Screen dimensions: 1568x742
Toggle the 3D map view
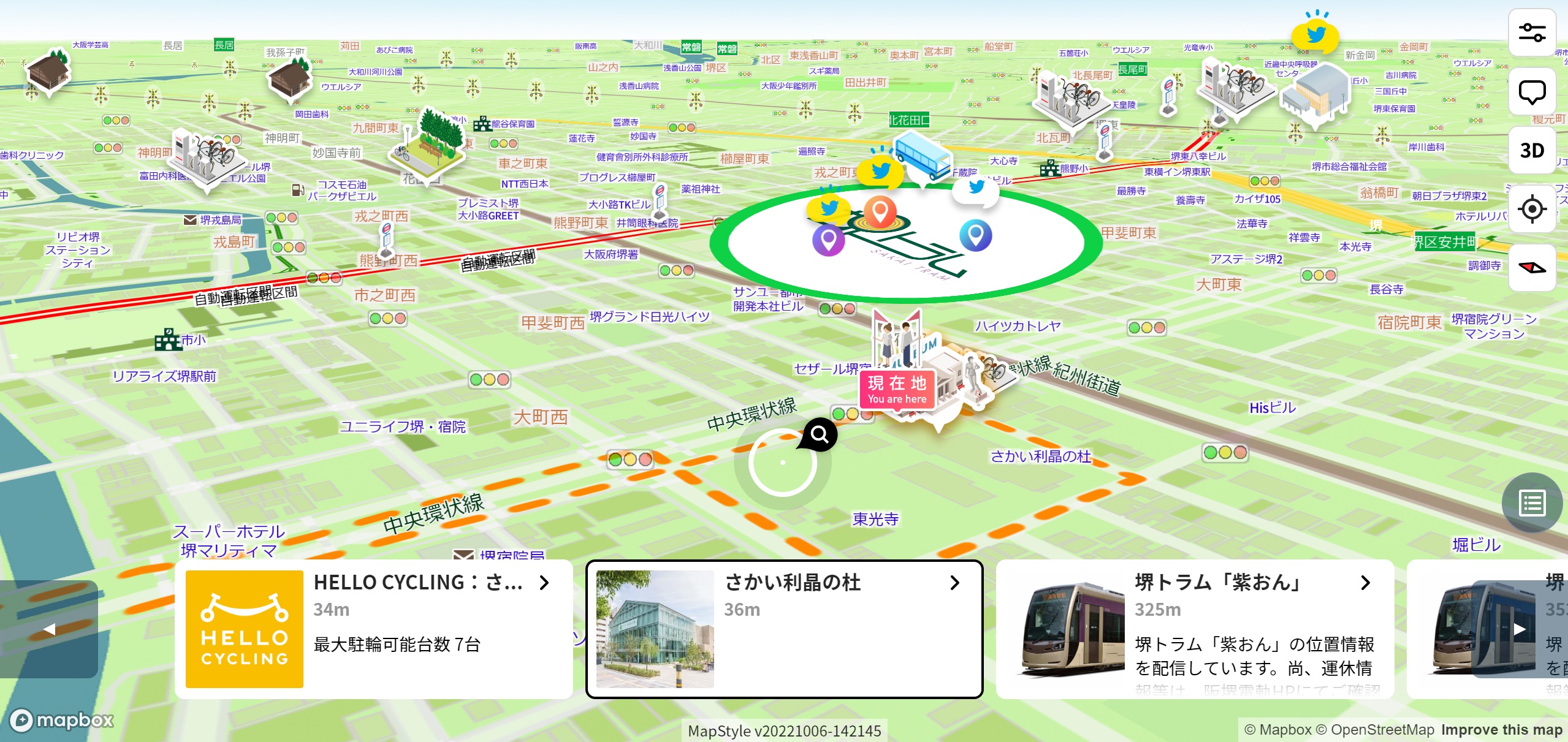pyautogui.click(x=1531, y=150)
